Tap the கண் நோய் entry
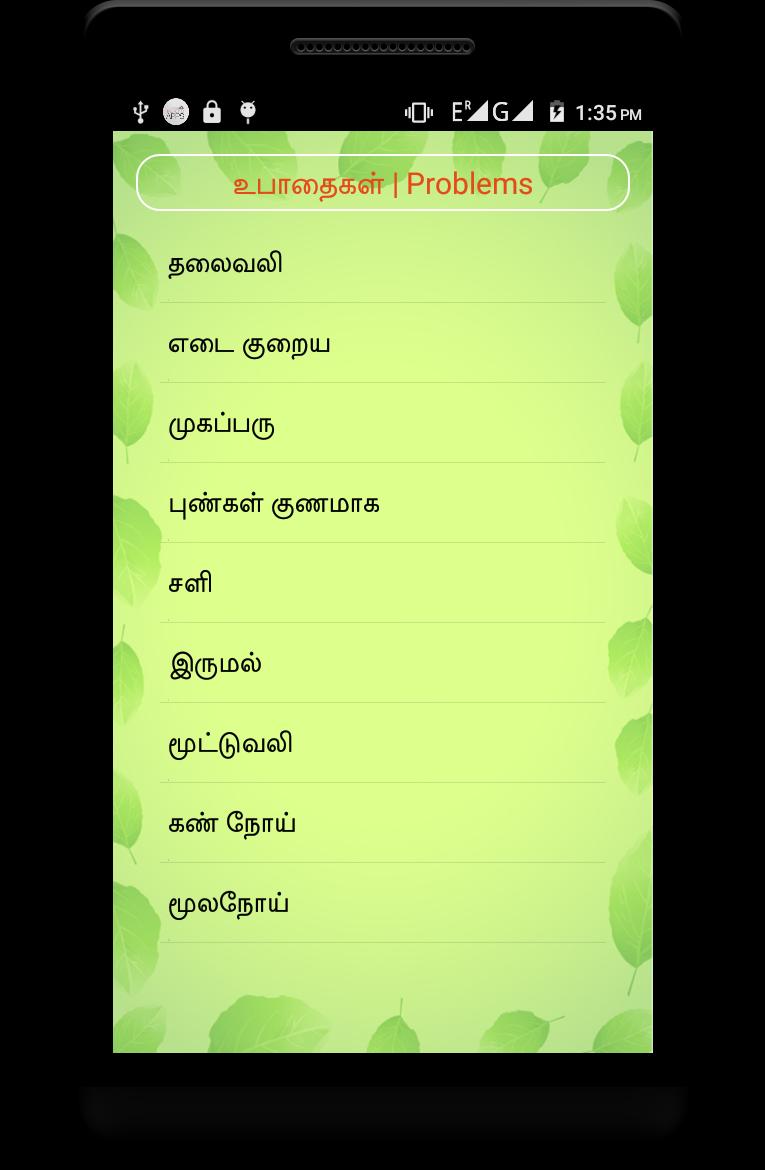The width and height of the screenshot is (765, 1170). coord(382,824)
